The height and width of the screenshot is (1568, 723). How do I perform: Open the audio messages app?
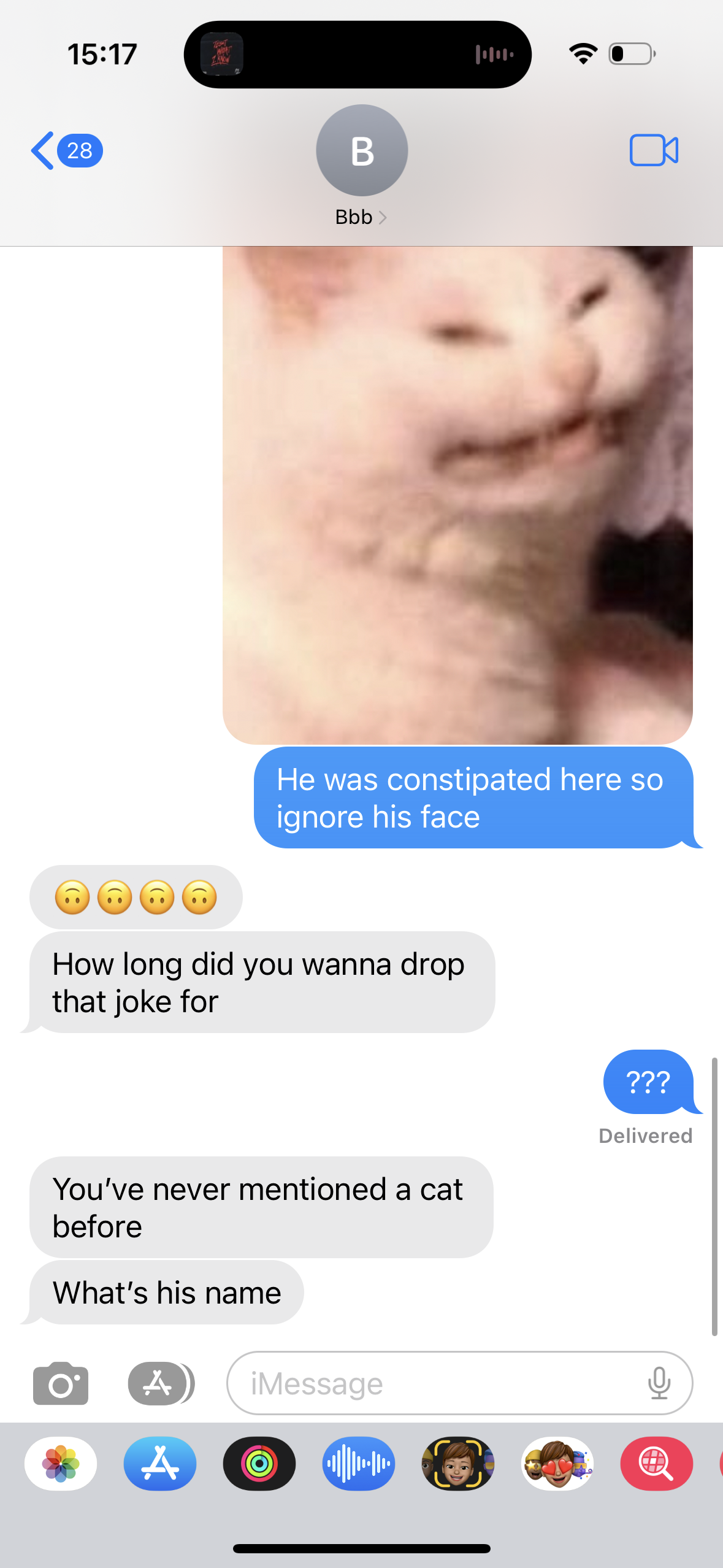359,1464
